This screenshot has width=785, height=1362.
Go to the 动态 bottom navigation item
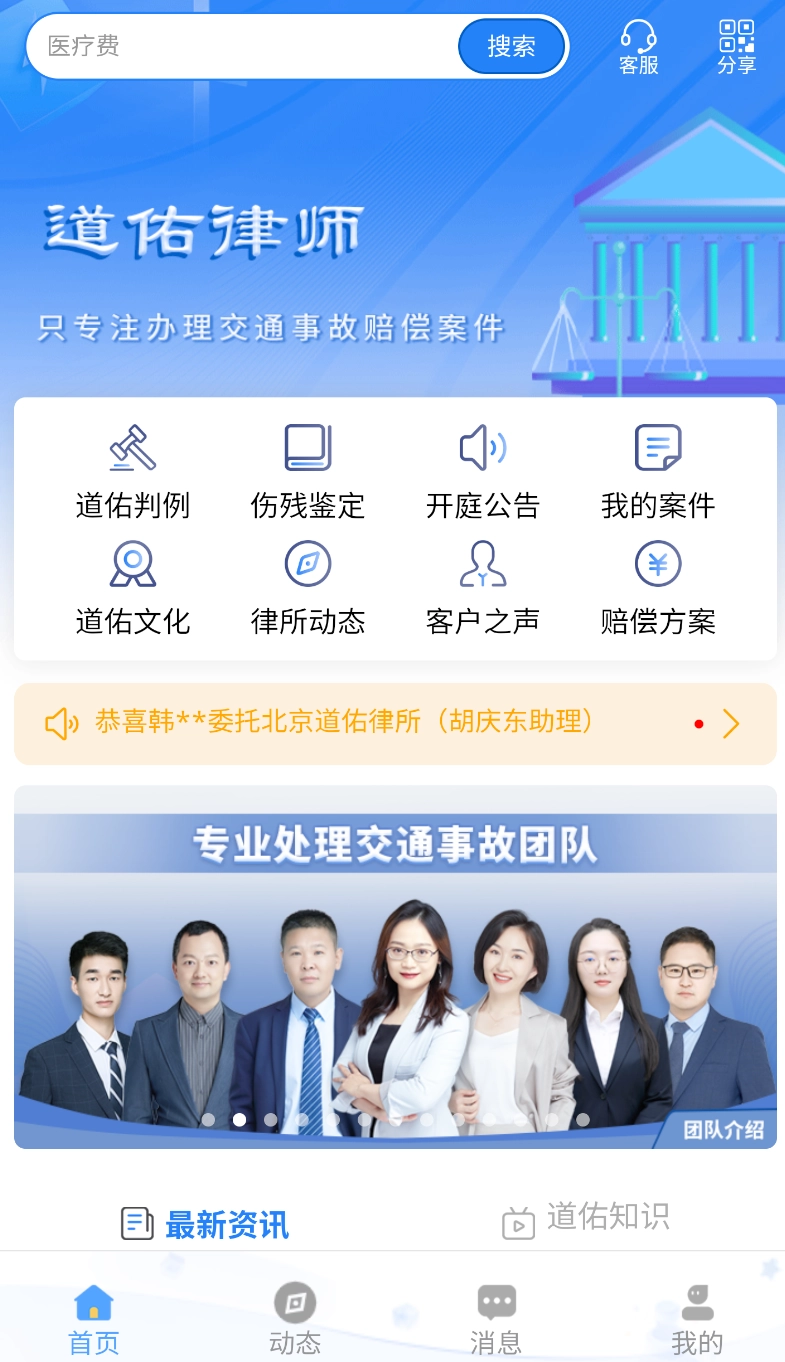click(x=294, y=1315)
